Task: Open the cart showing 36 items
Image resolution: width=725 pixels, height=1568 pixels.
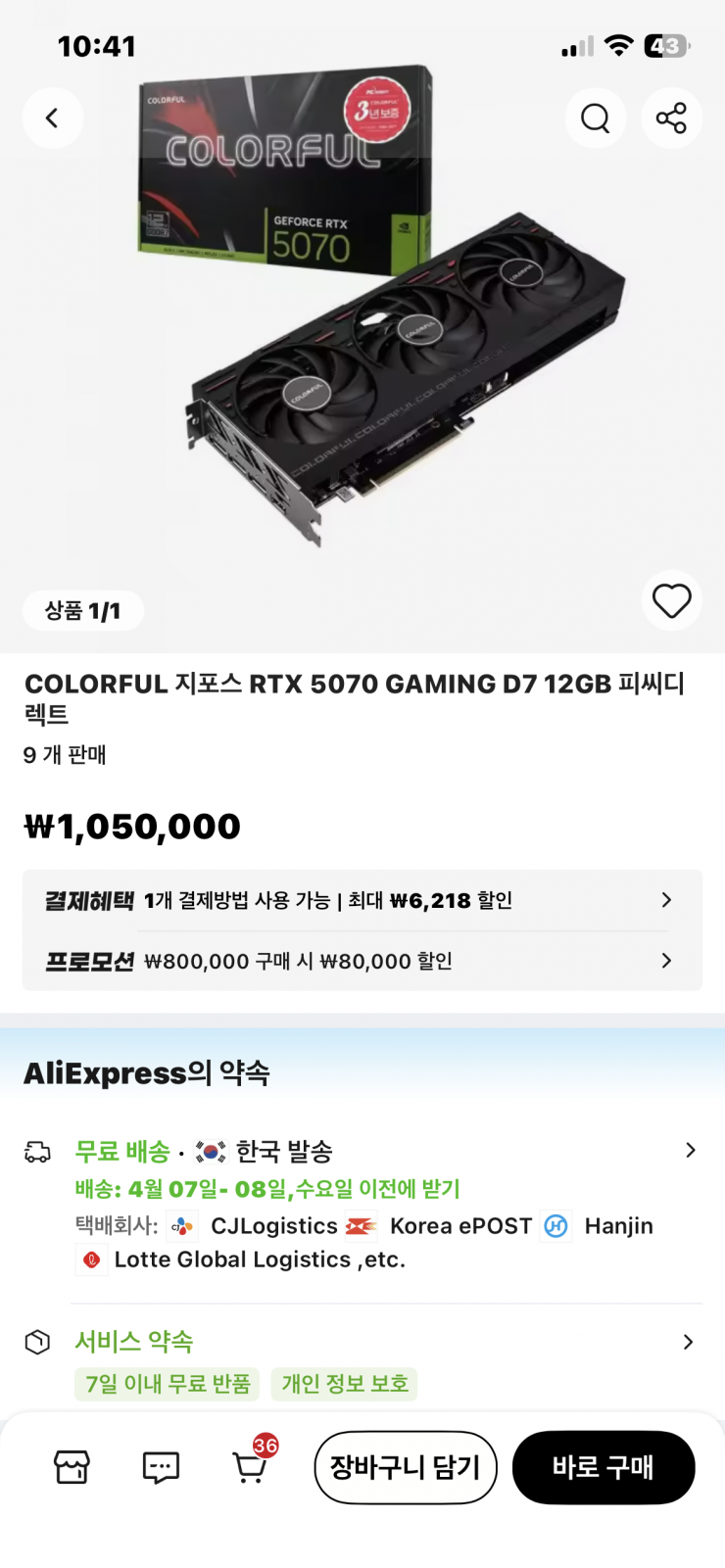Action: coord(248,1469)
